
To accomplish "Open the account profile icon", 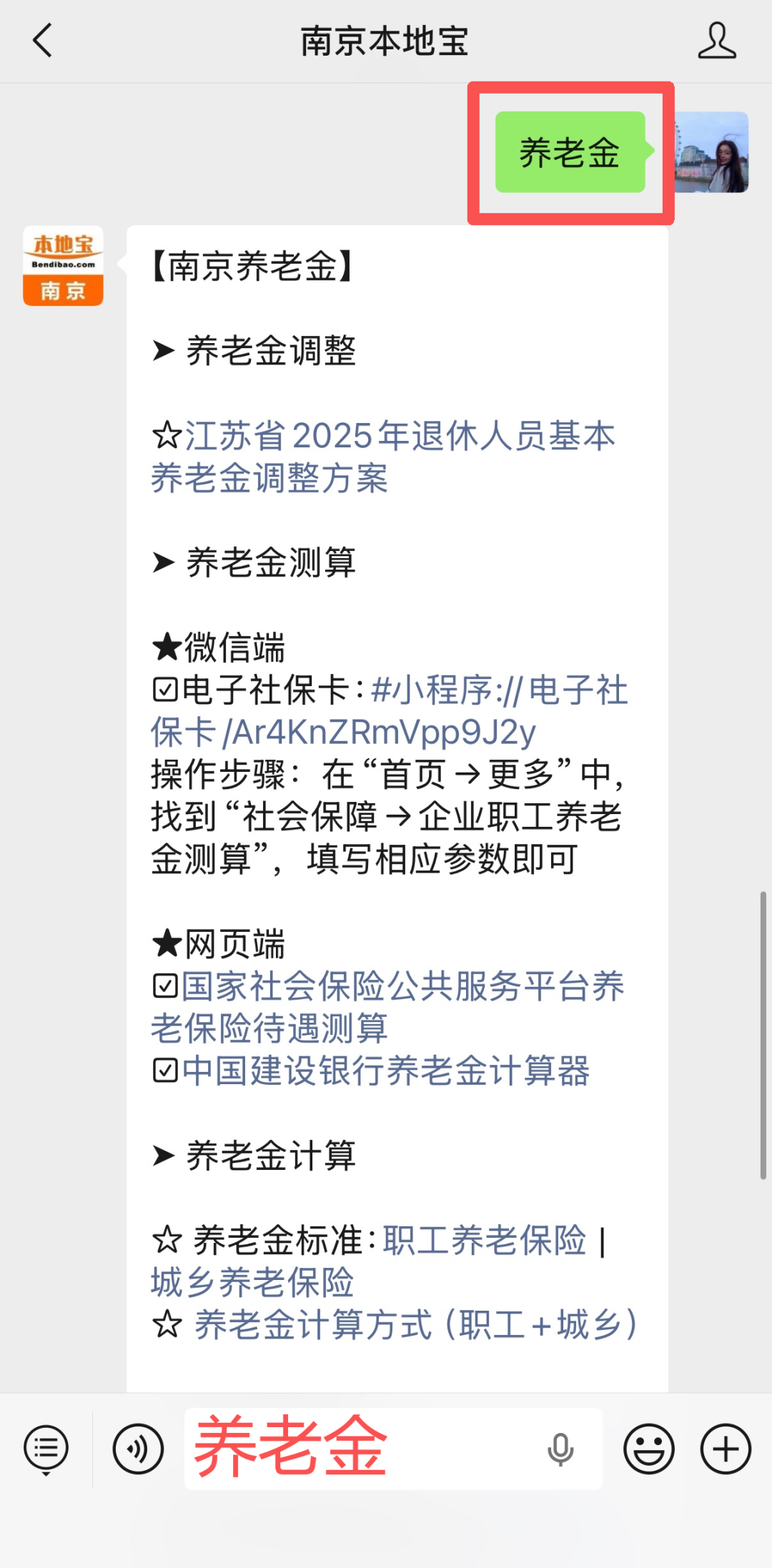I will [717, 40].
